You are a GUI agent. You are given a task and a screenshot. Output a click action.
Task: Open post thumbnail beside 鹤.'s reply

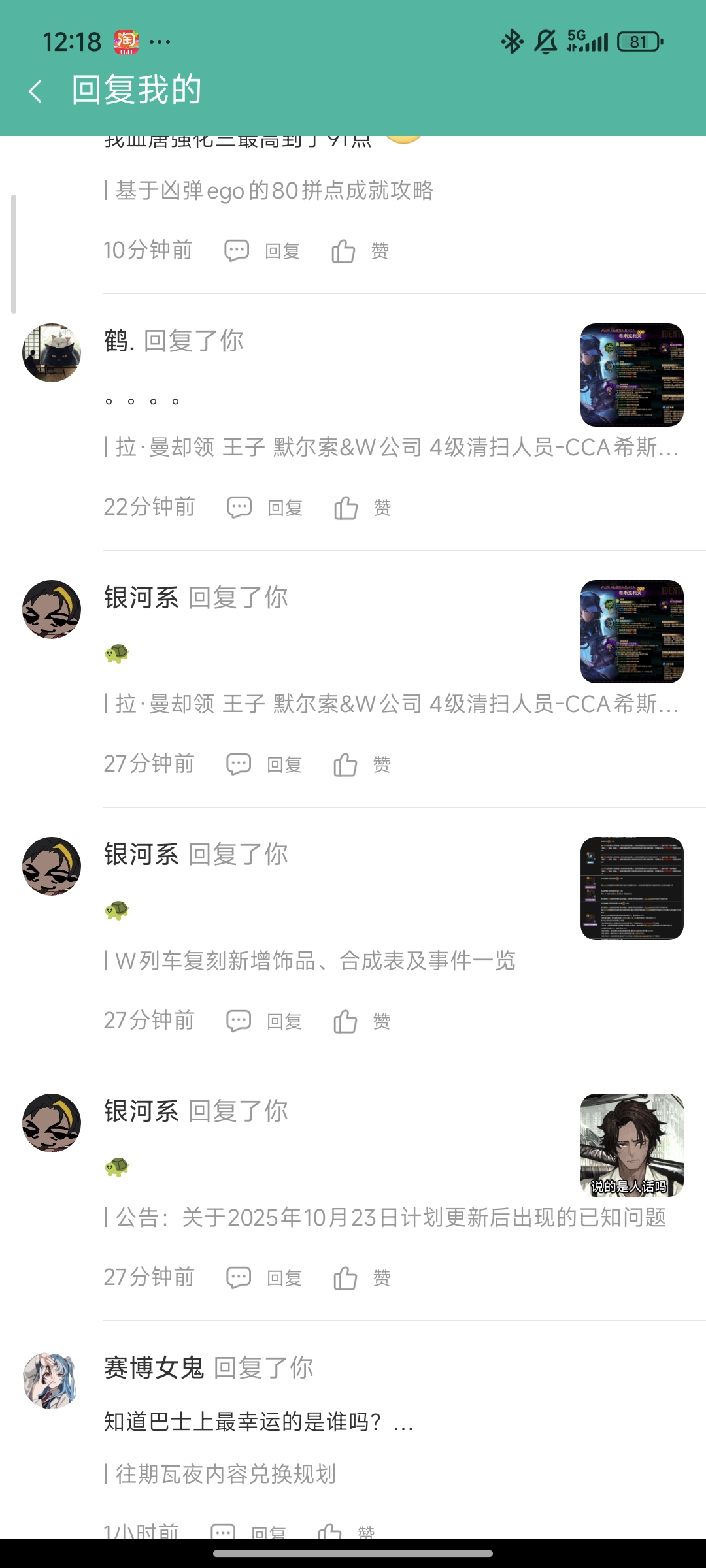631,375
